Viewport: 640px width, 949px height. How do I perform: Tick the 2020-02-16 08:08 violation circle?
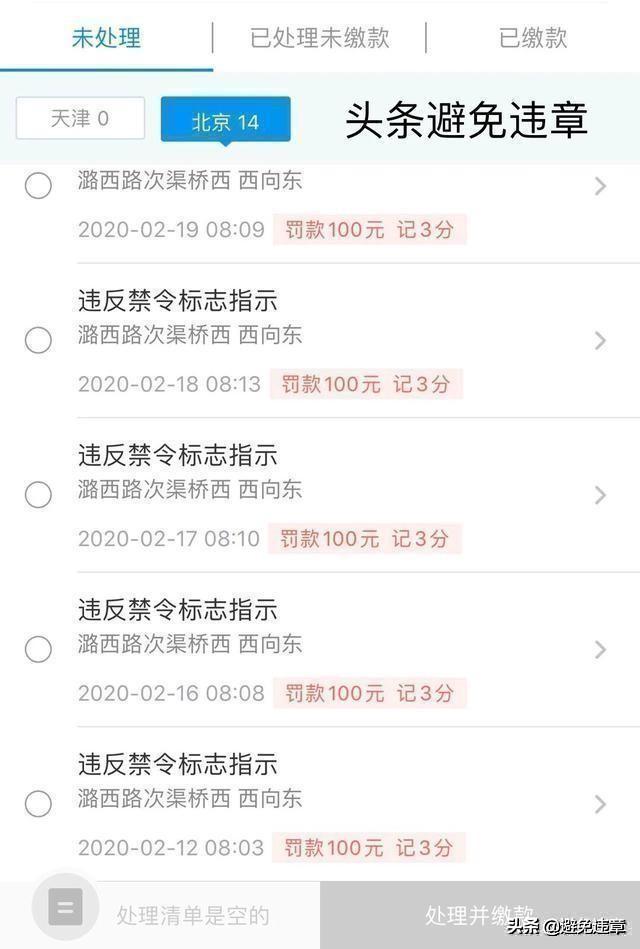[x=38, y=649]
